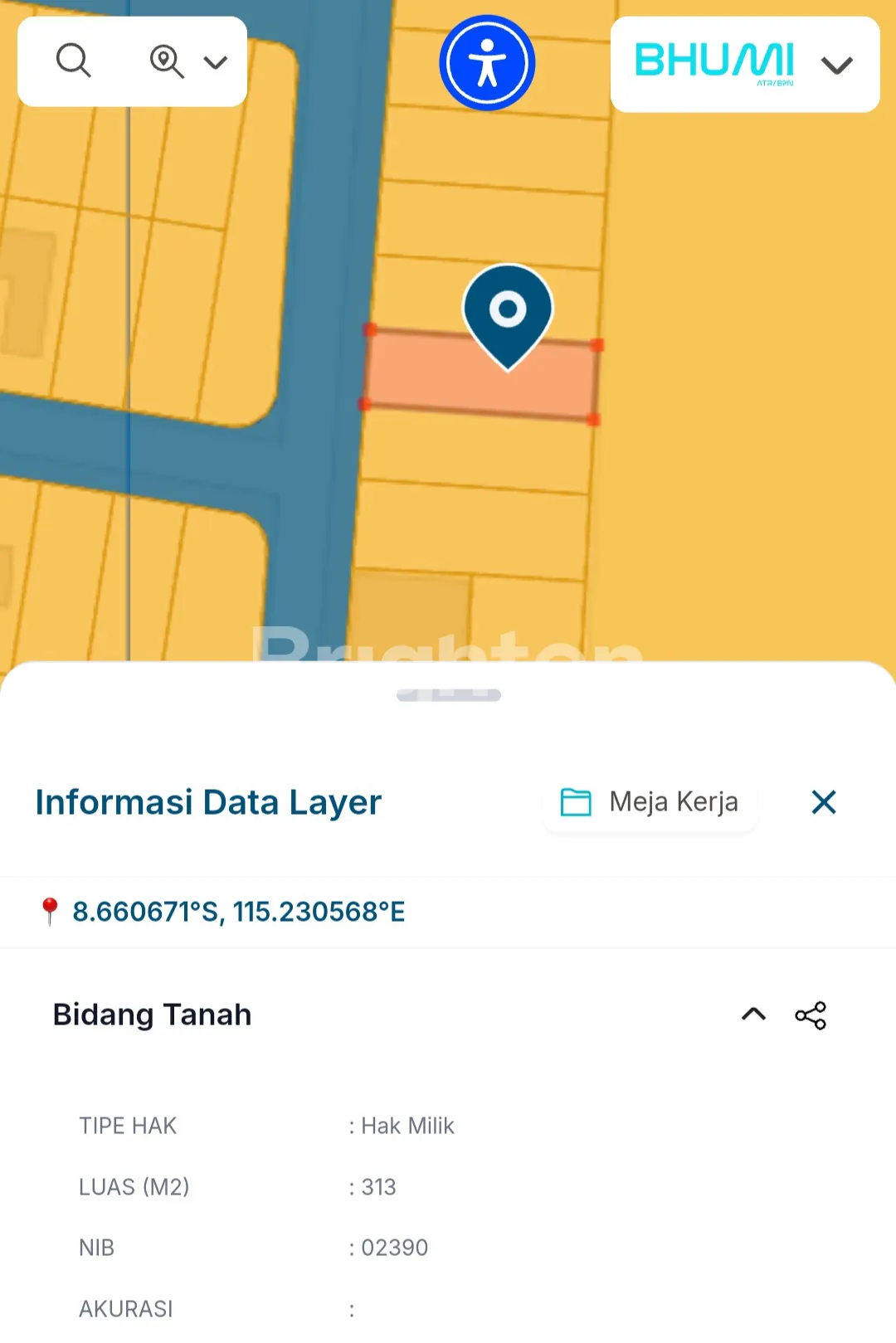The height and width of the screenshot is (1343, 896).
Task: Open the location search dropdown
Action: click(x=187, y=62)
